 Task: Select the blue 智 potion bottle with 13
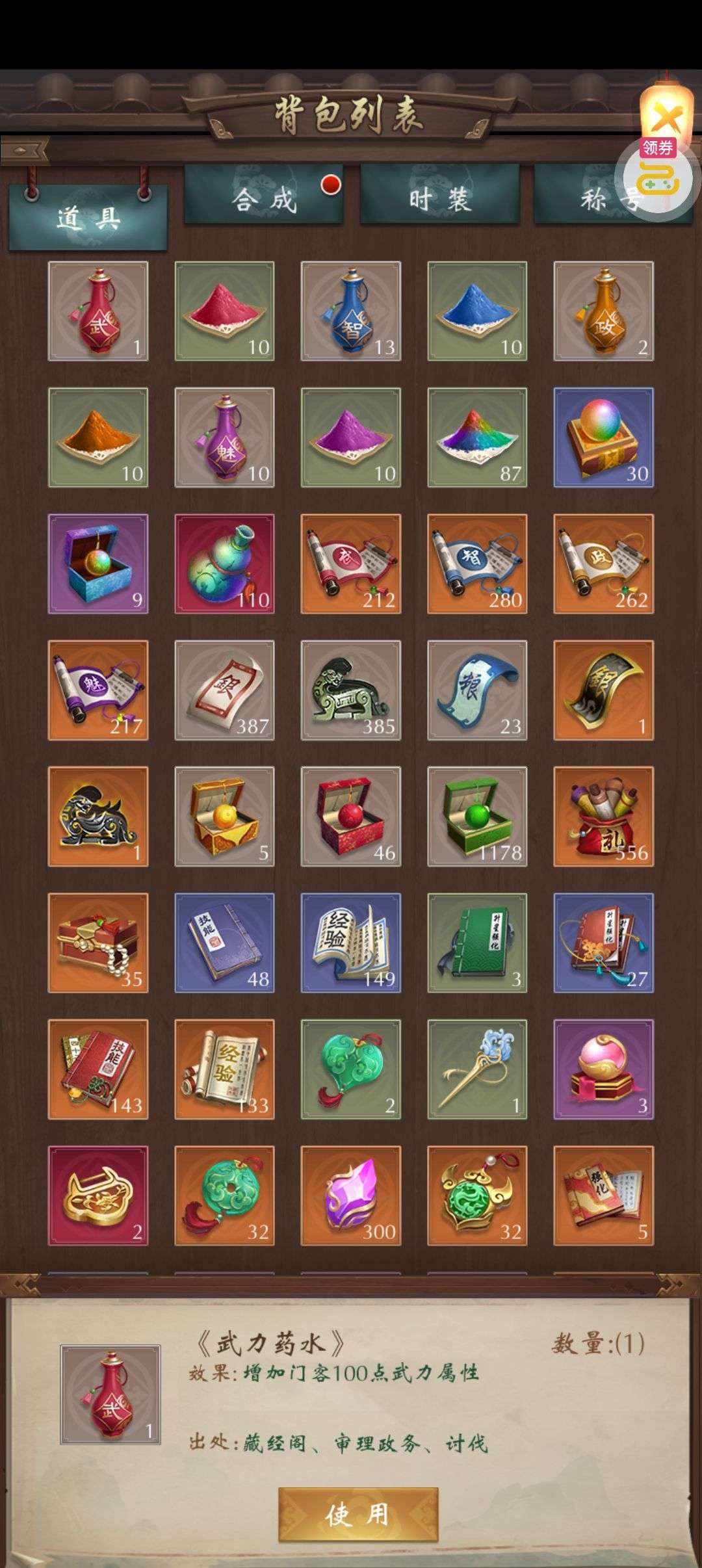coord(351,311)
